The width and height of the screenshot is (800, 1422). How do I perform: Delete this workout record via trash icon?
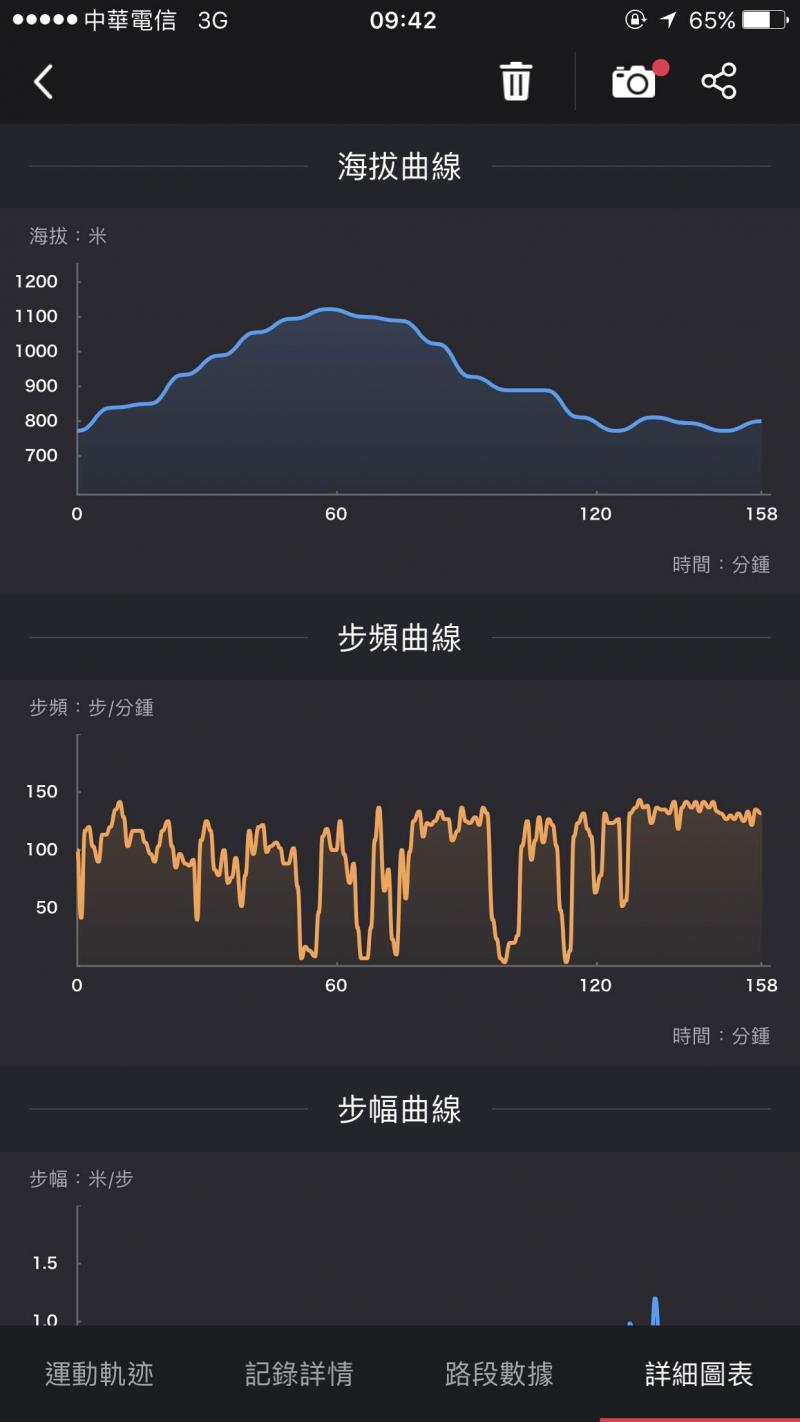point(516,81)
